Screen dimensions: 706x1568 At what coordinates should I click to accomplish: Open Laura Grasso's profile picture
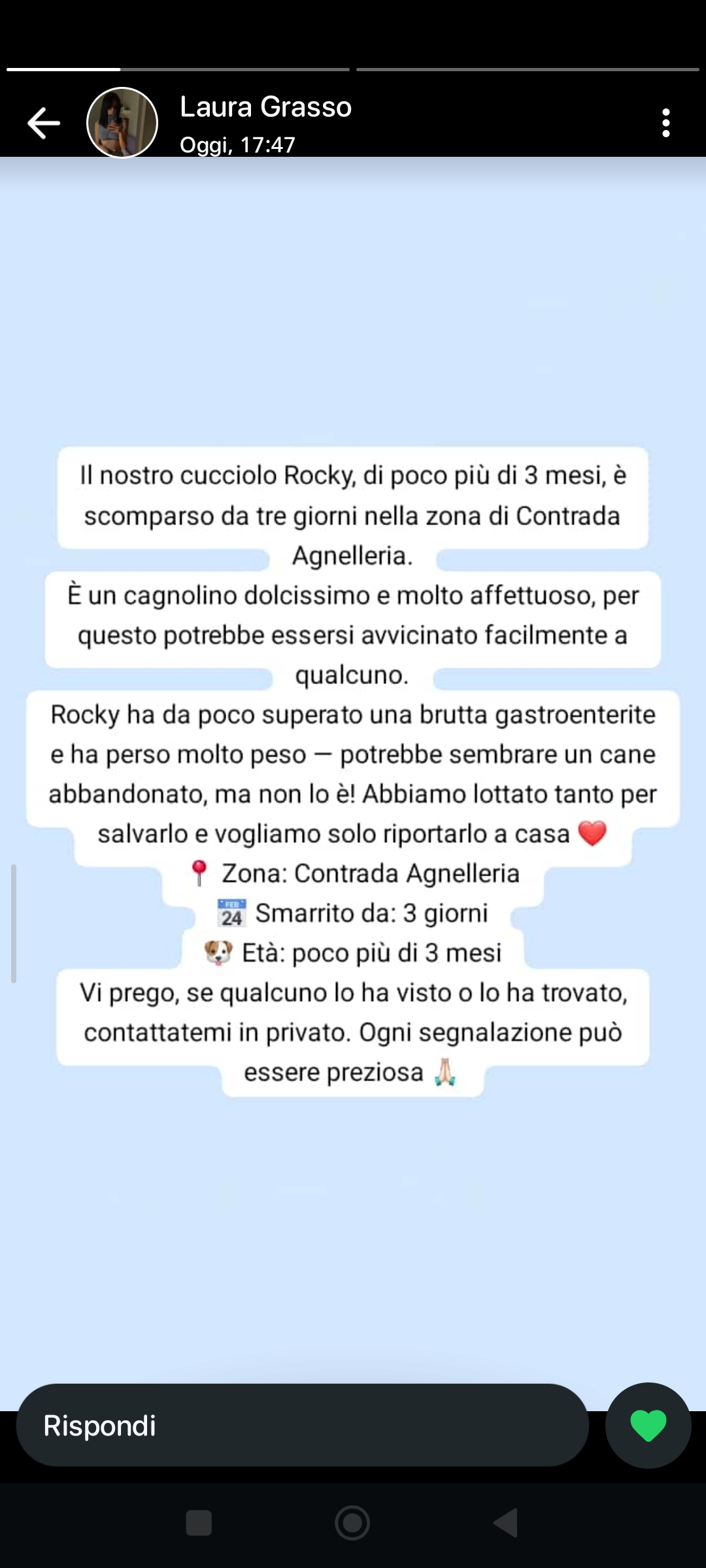(x=122, y=123)
